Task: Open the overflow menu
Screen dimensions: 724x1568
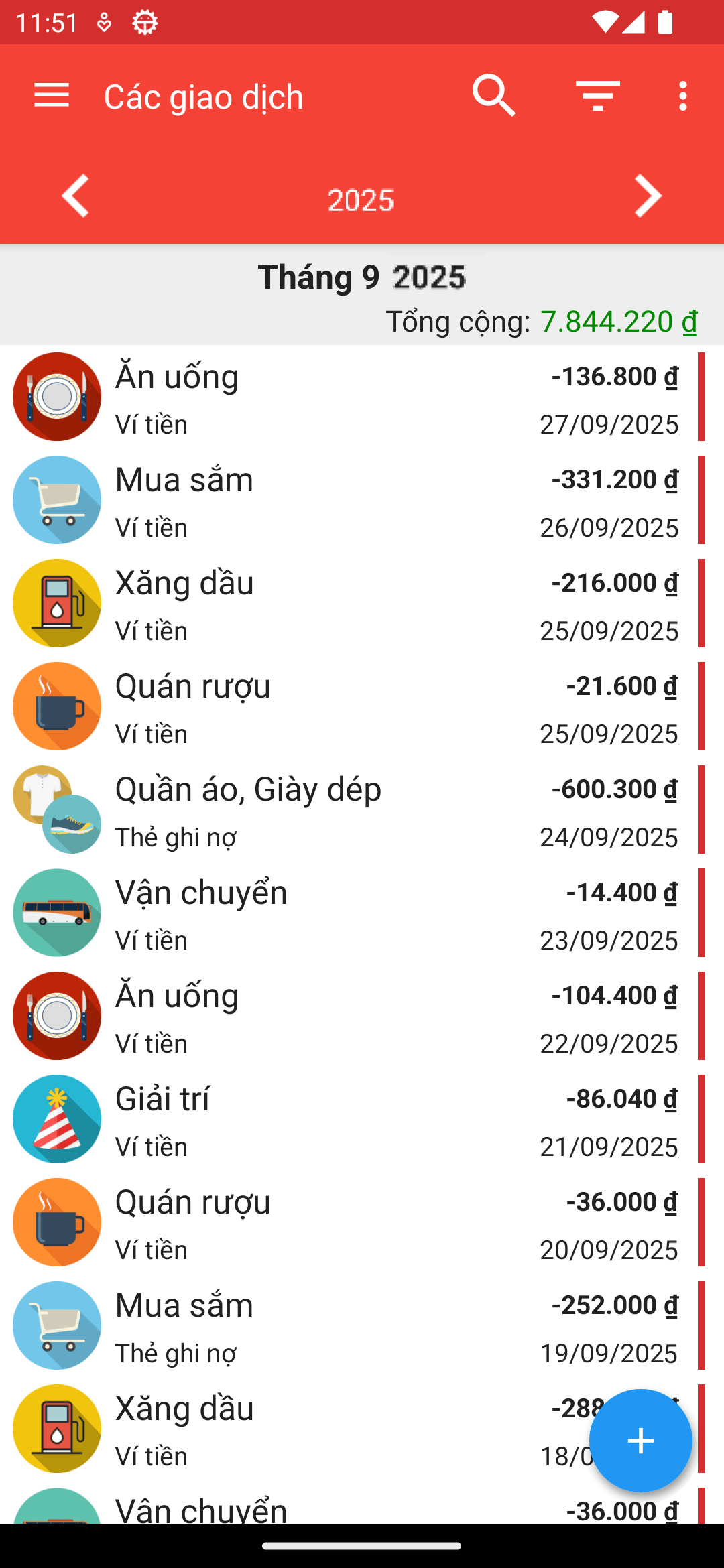Action: 683,96
